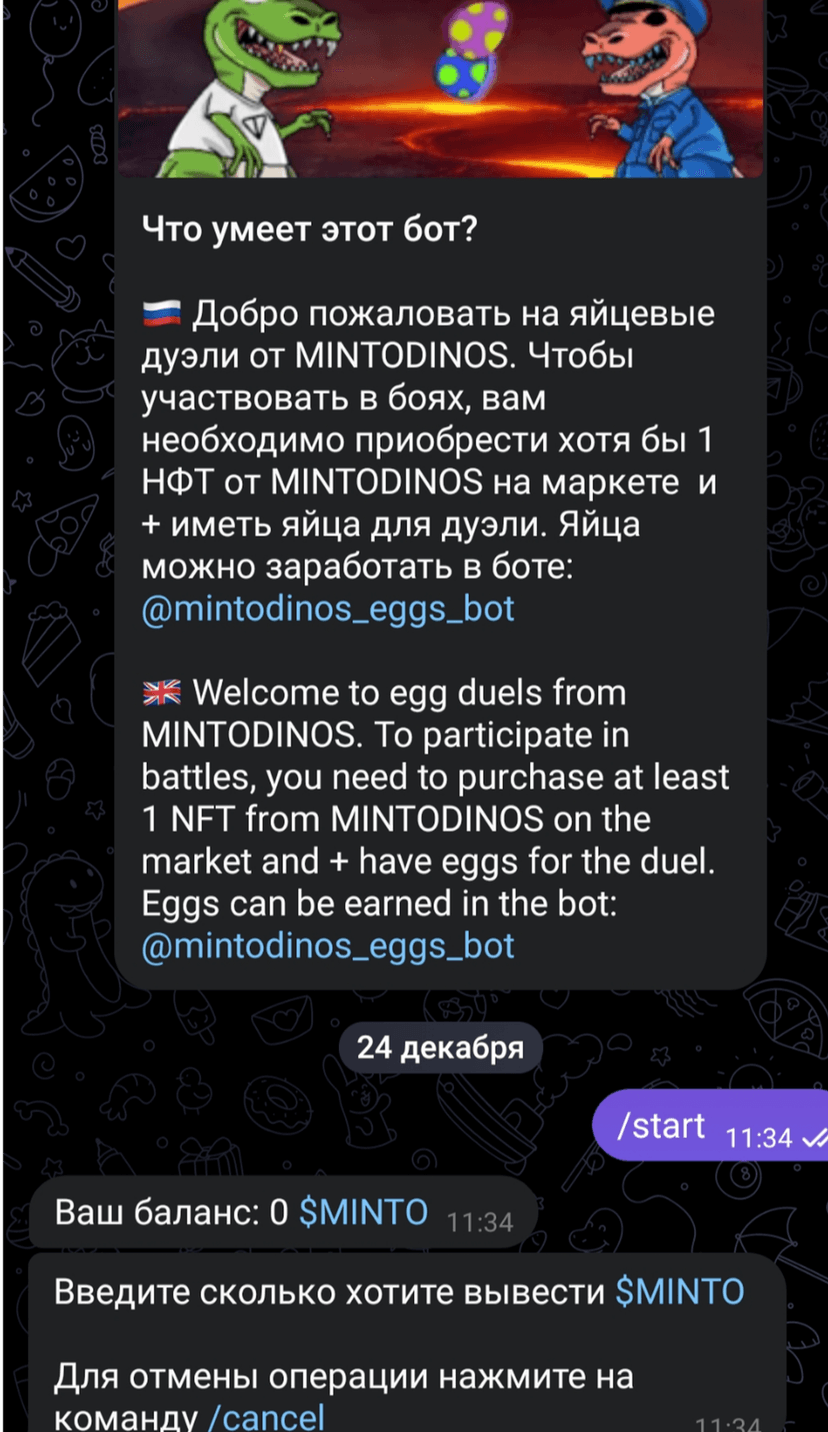Viewport: 828px width, 1432px height.
Task: Tap $MINTO link in balance message
Action: 363,1212
